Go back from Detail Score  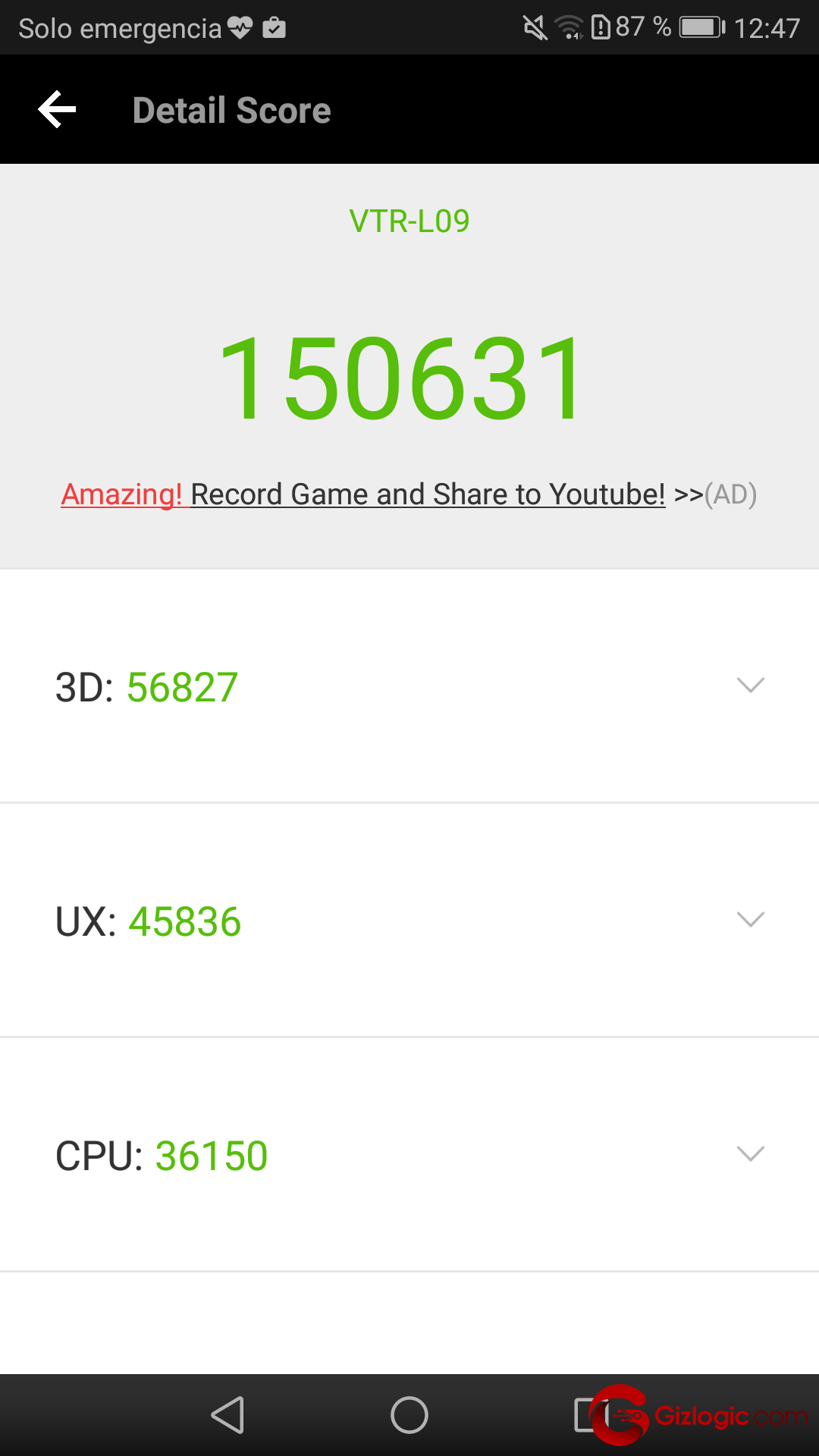click(x=58, y=110)
